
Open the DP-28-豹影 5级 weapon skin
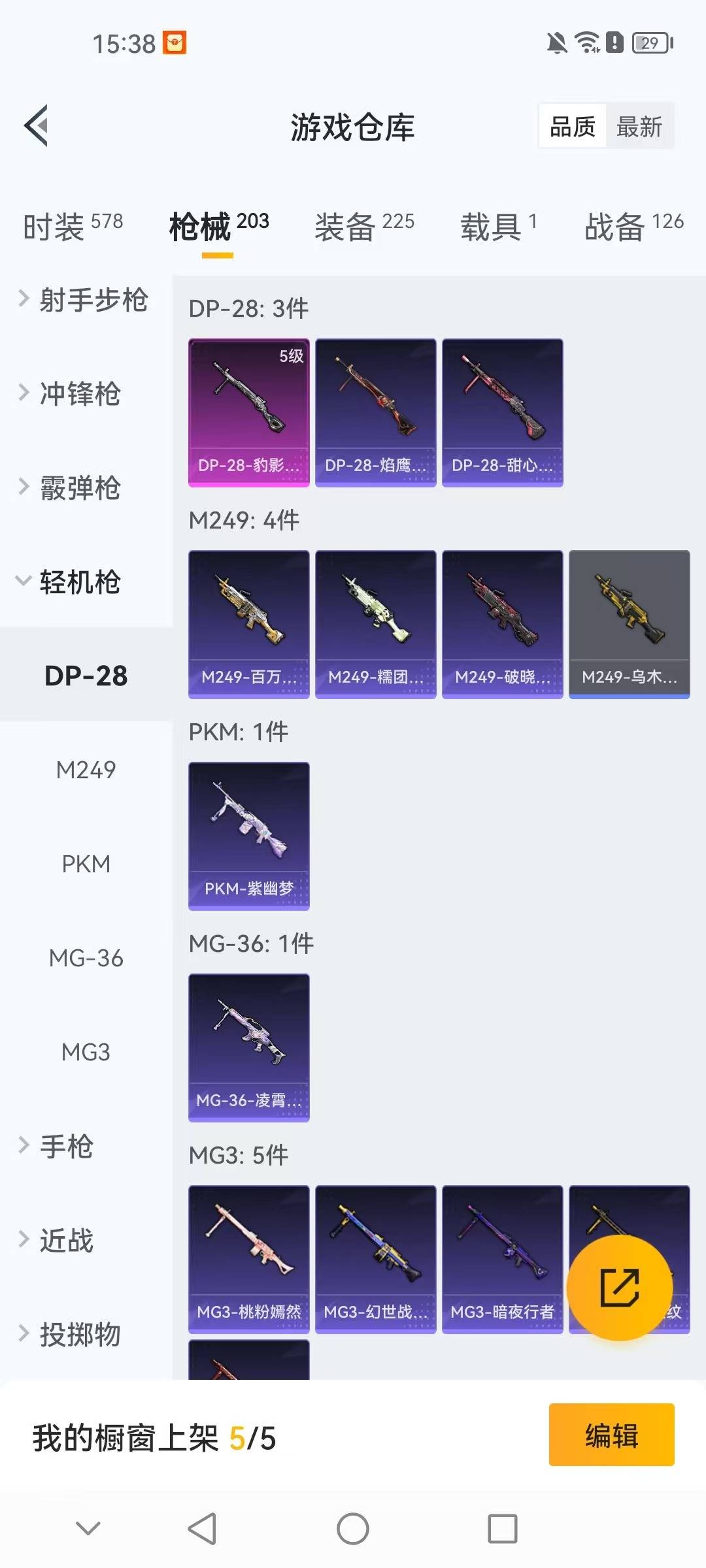click(x=249, y=412)
